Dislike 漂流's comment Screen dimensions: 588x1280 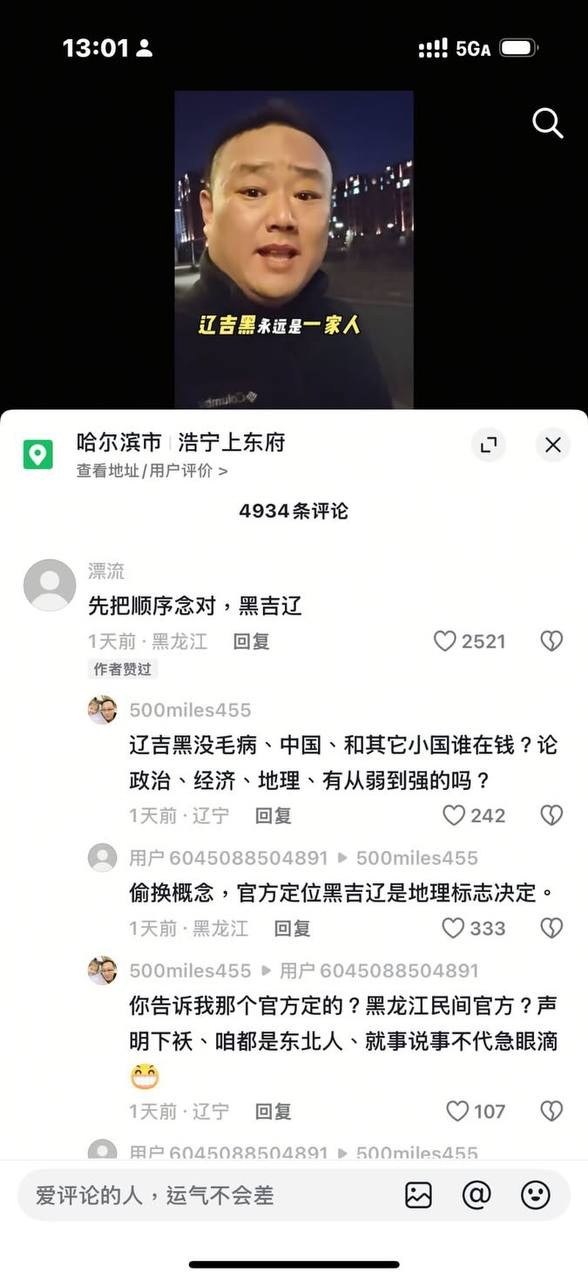(x=552, y=641)
